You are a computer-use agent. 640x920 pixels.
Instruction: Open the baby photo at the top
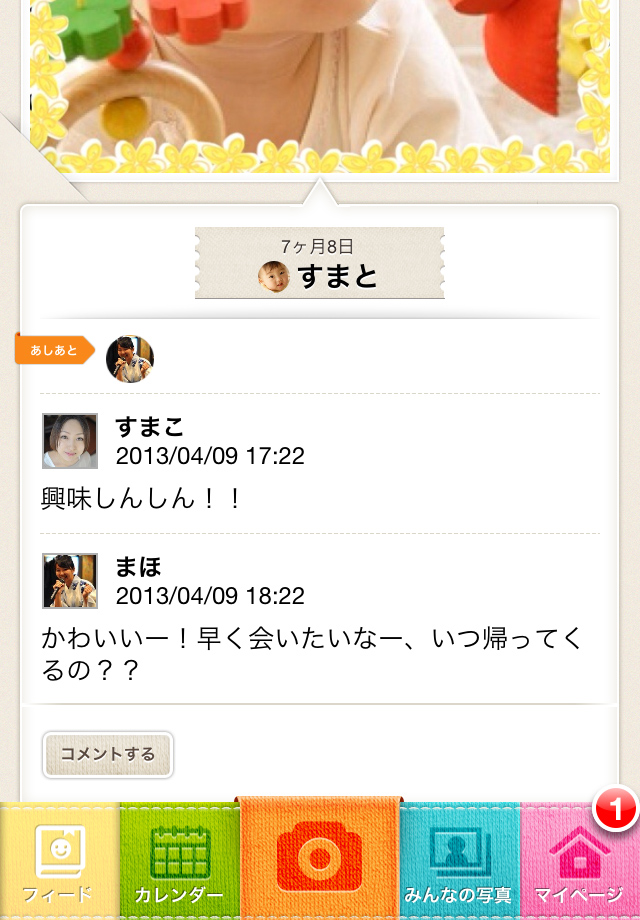click(319, 80)
